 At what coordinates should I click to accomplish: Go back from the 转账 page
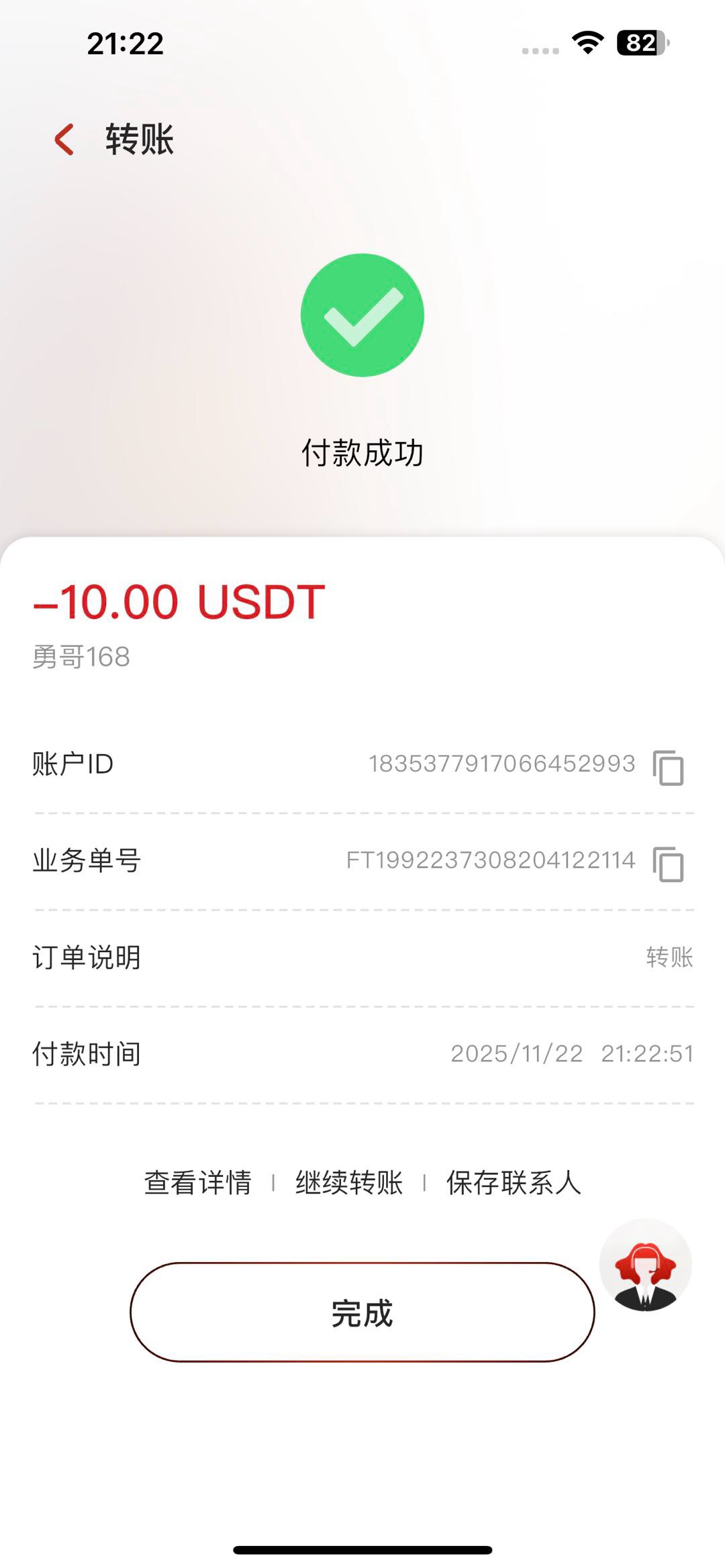click(x=64, y=140)
